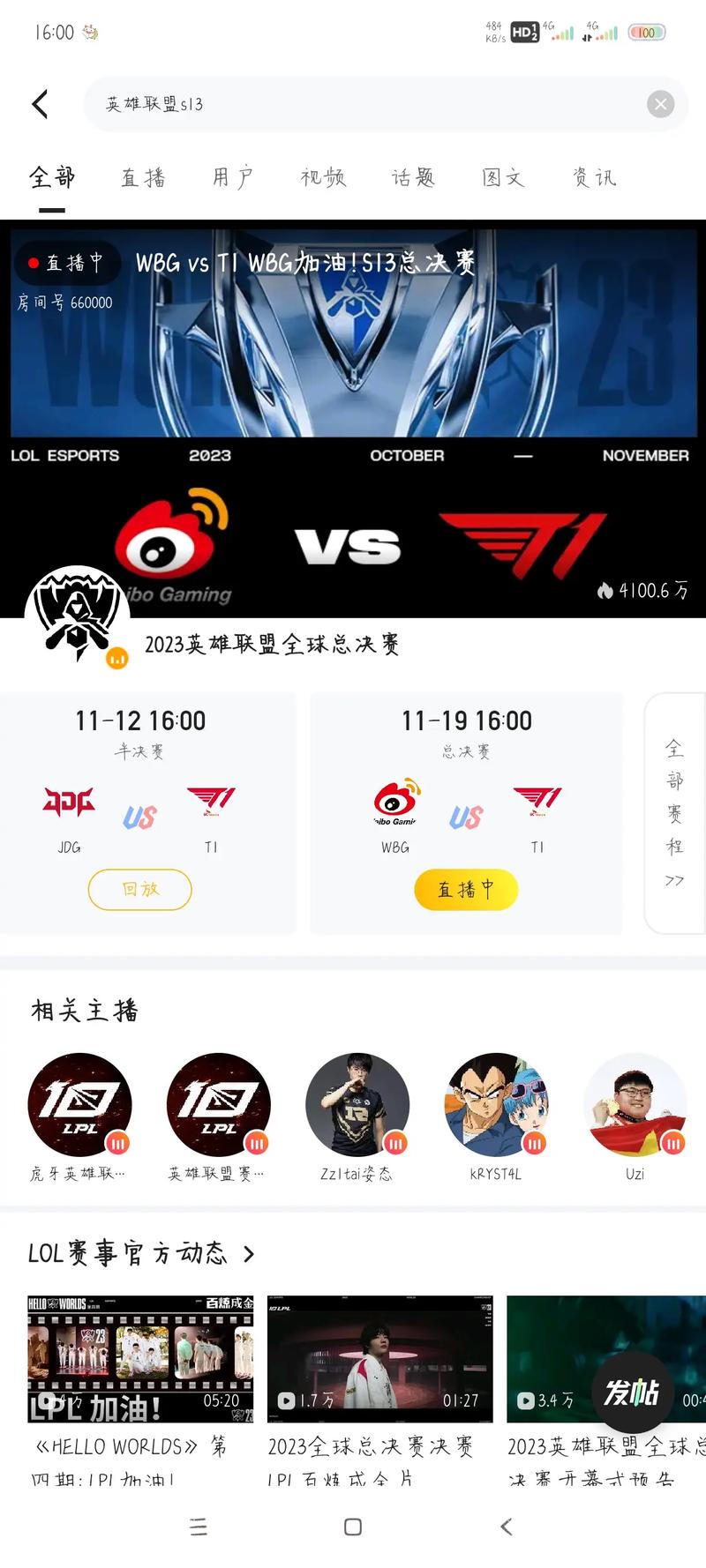This screenshot has width=706, height=1568.
Task: Switch to the 视频 tab
Action: point(324,178)
